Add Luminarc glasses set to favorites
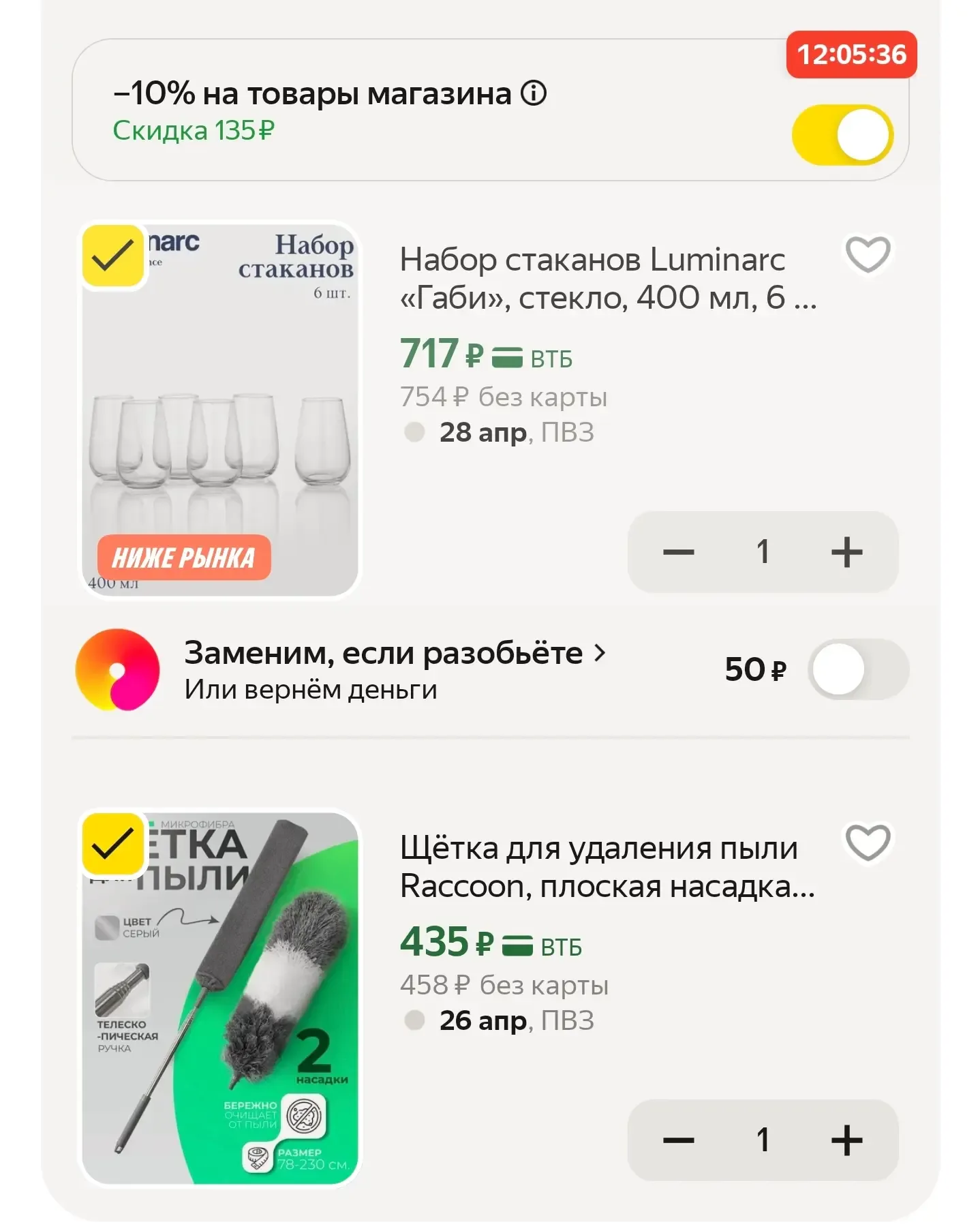 pos(868,254)
